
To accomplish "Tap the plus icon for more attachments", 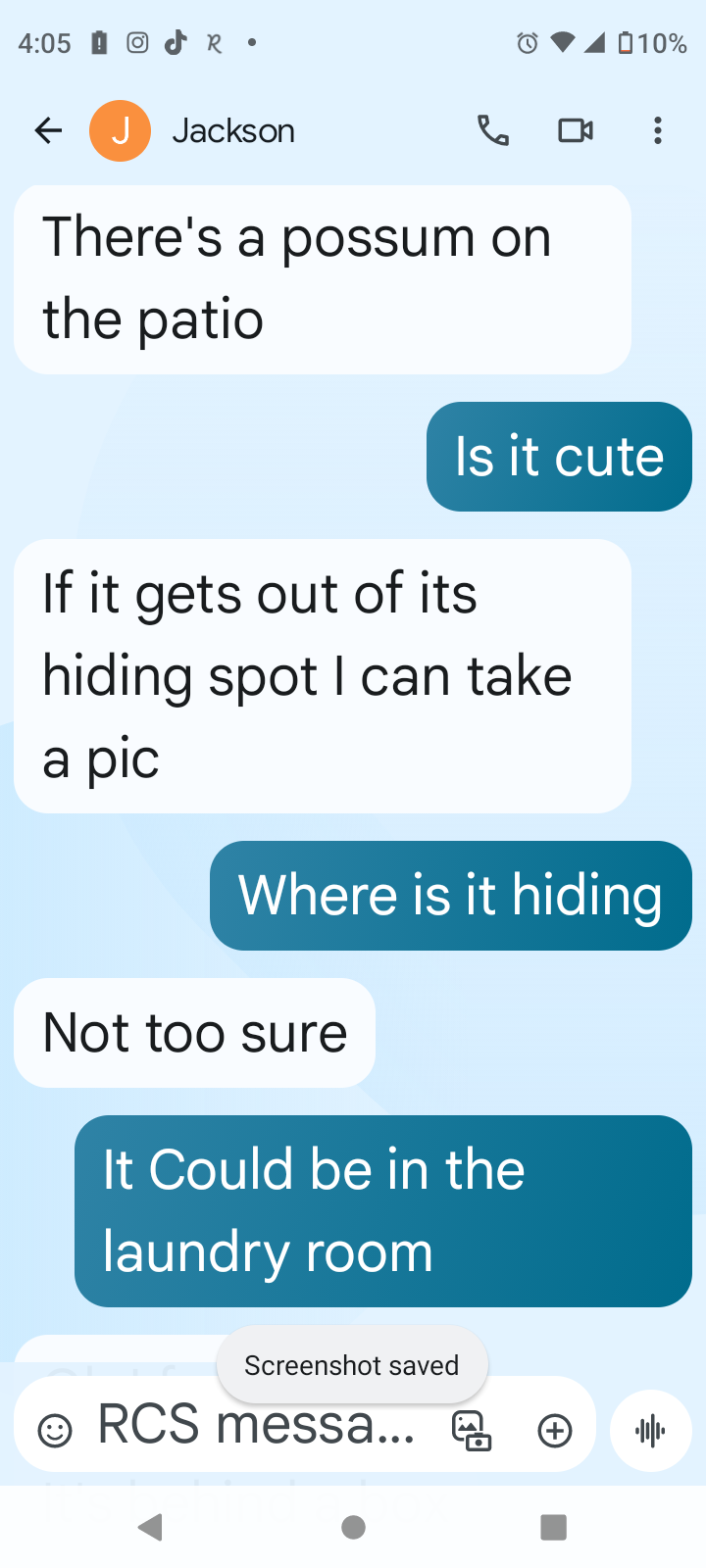I will pyautogui.click(x=555, y=1431).
